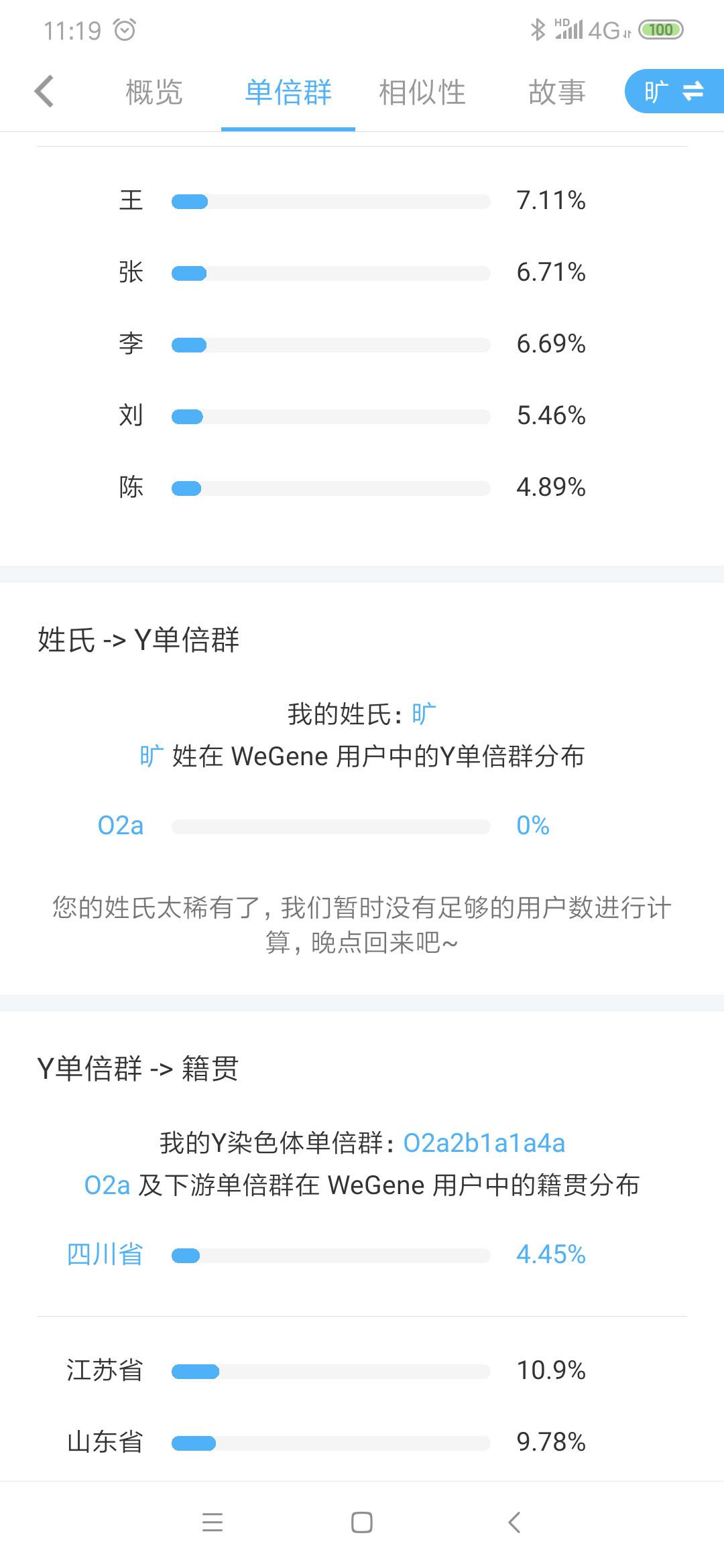724x1568 pixels.
Task: Go back using the top-left arrow
Action: click(x=44, y=91)
